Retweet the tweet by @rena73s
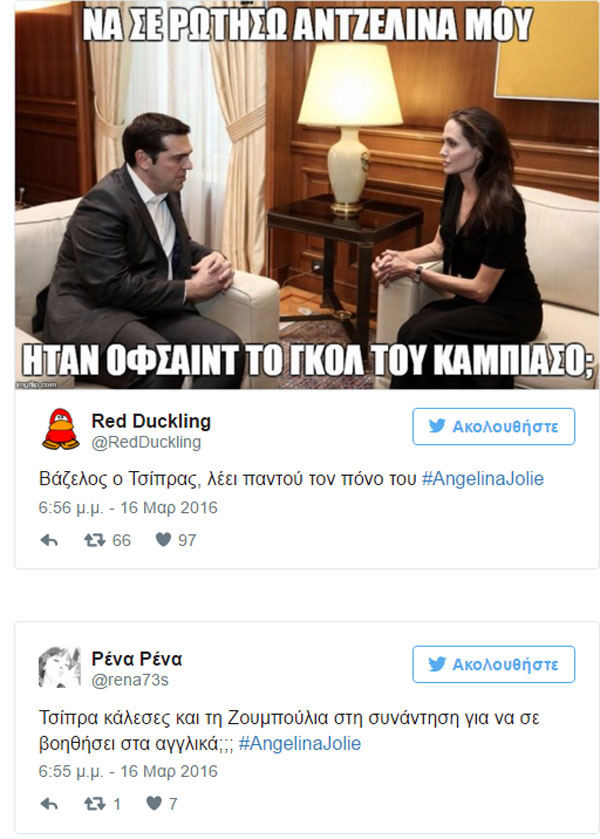Screen dimensions: 600x839 point(96,803)
